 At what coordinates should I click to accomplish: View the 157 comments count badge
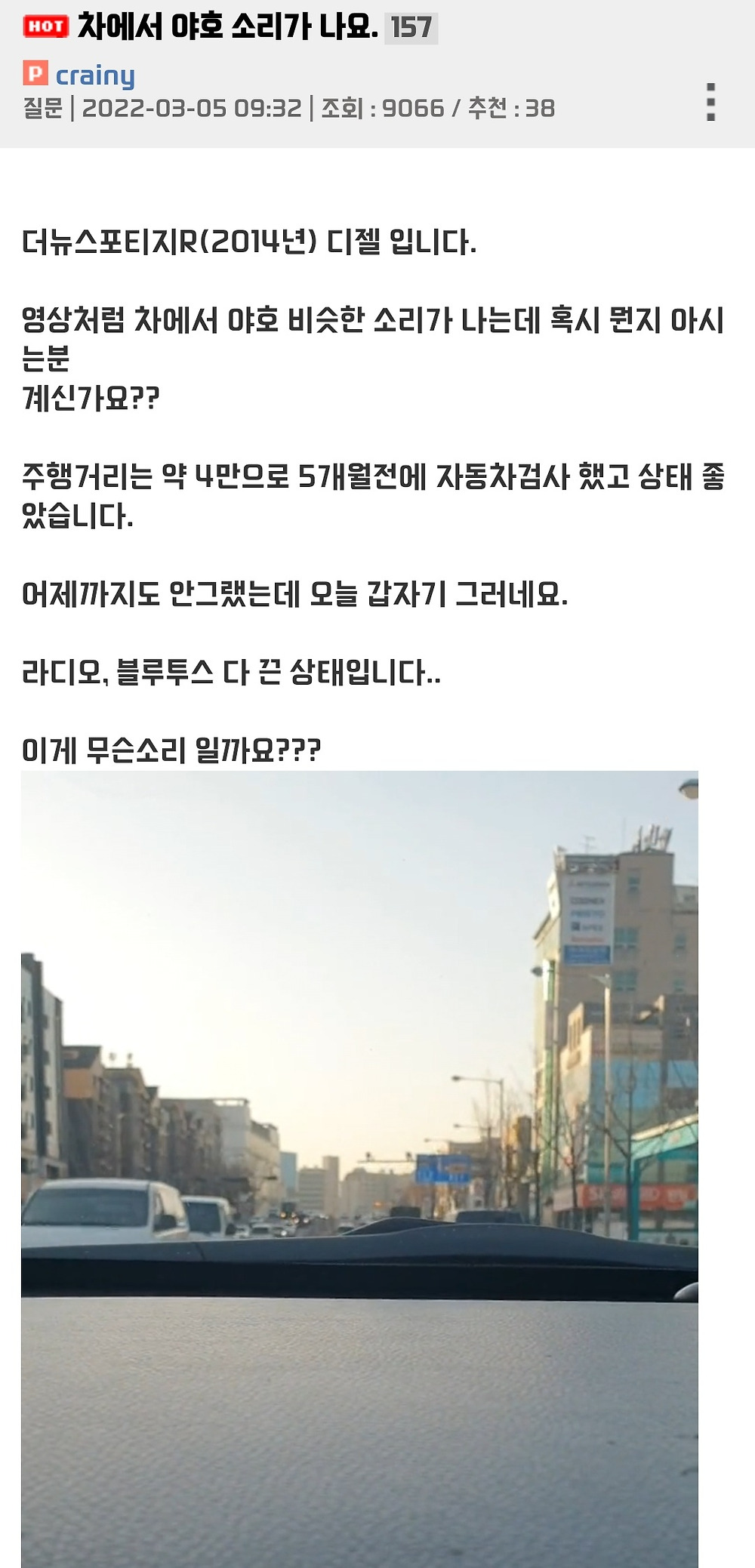411,28
